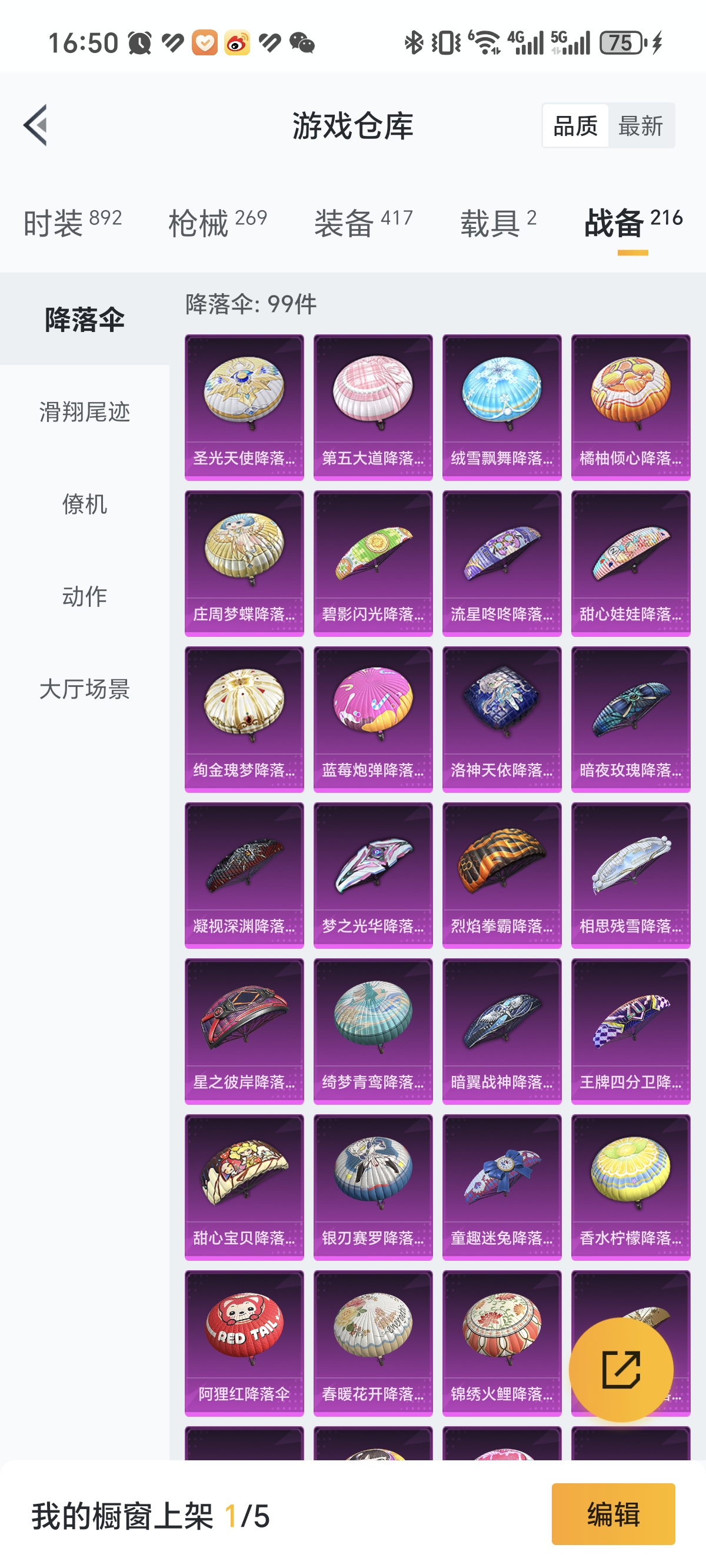The width and height of the screenshot is (706, 1568).
Task: Switch to the 装备 tab
Action: (364, 222)
